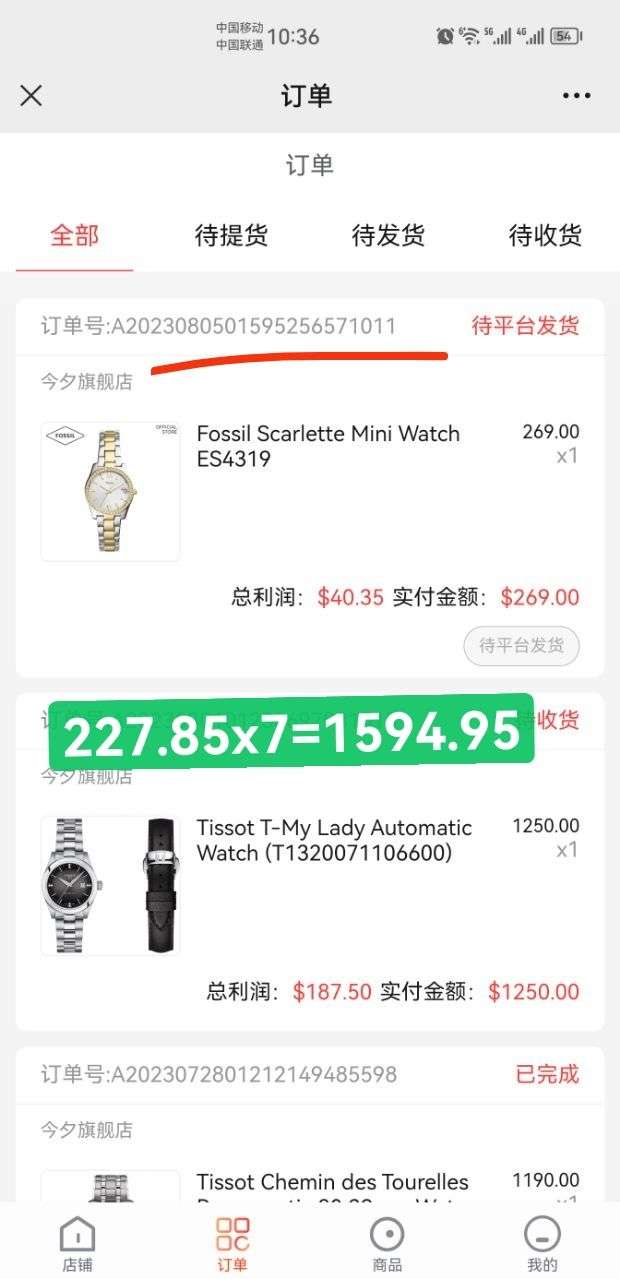
Task: Go to the 店铺 tab
Action: point(77,1243)
